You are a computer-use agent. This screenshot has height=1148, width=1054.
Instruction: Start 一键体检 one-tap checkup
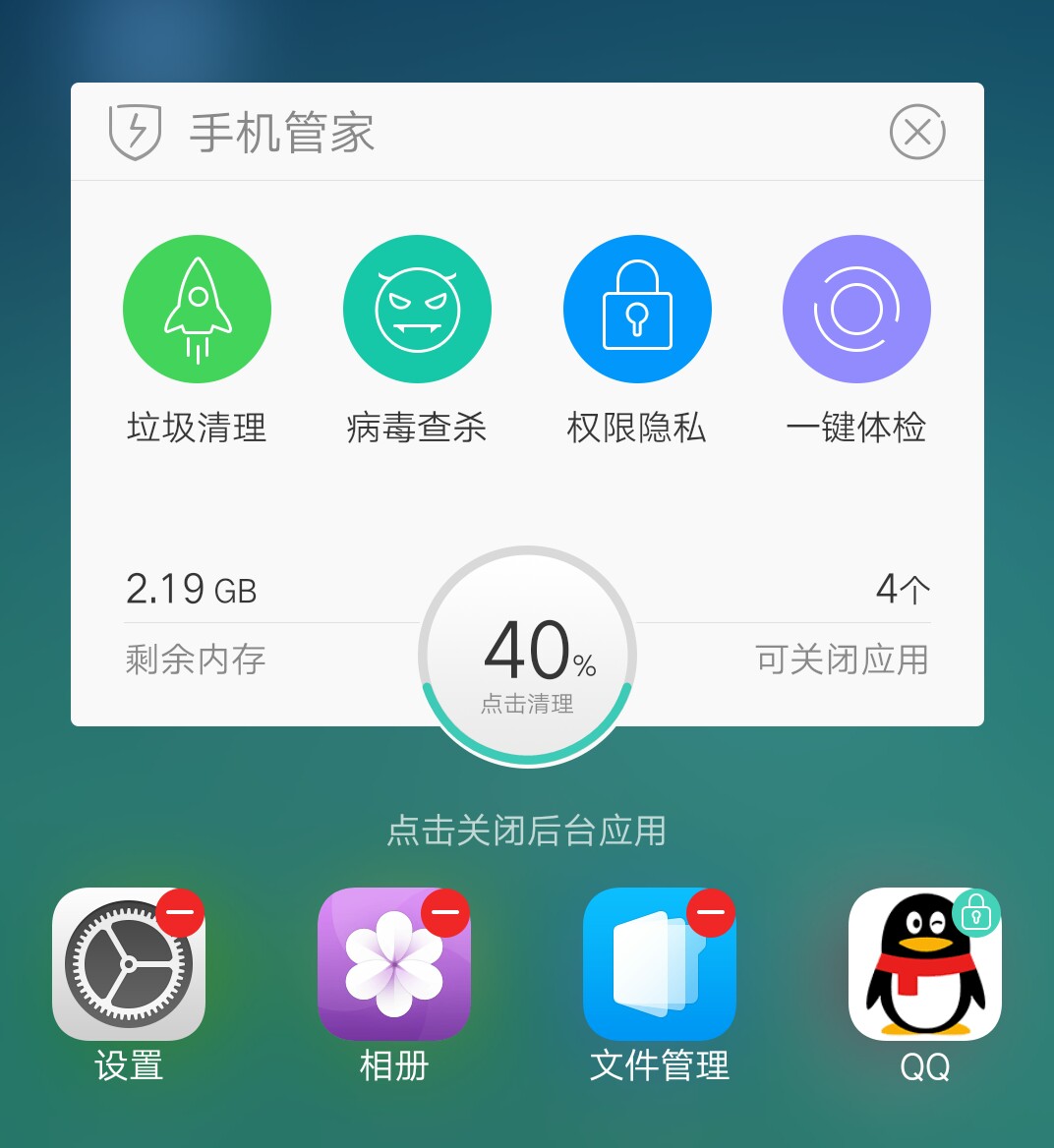856,308
